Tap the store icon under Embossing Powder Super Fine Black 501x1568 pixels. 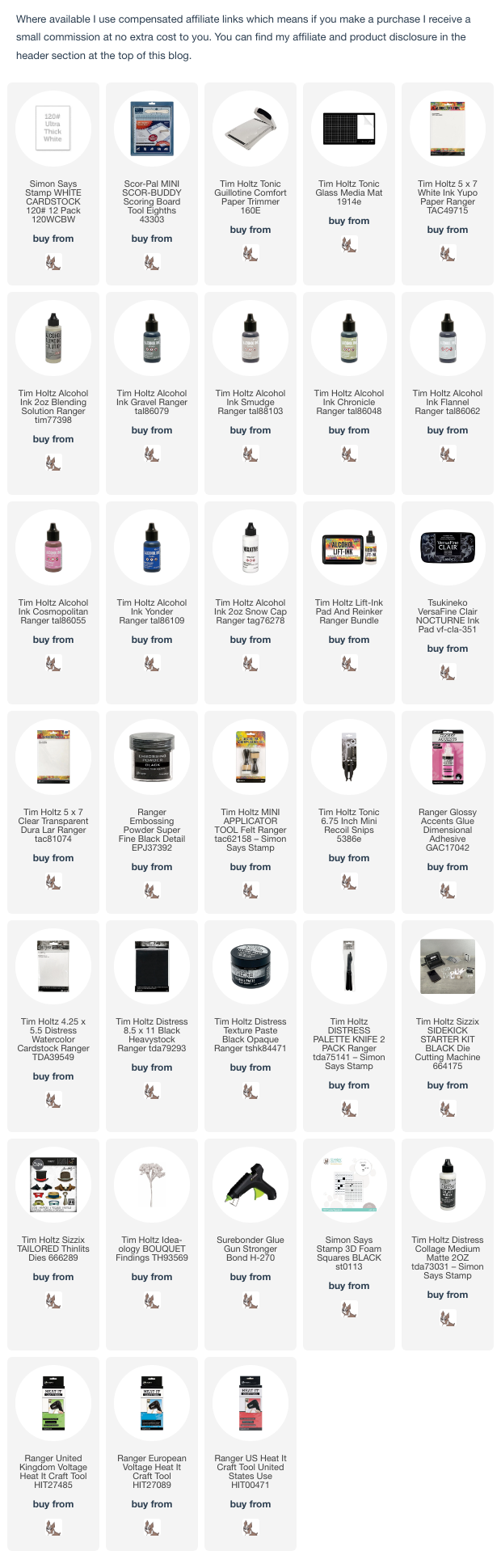click(x=152, y=890)
